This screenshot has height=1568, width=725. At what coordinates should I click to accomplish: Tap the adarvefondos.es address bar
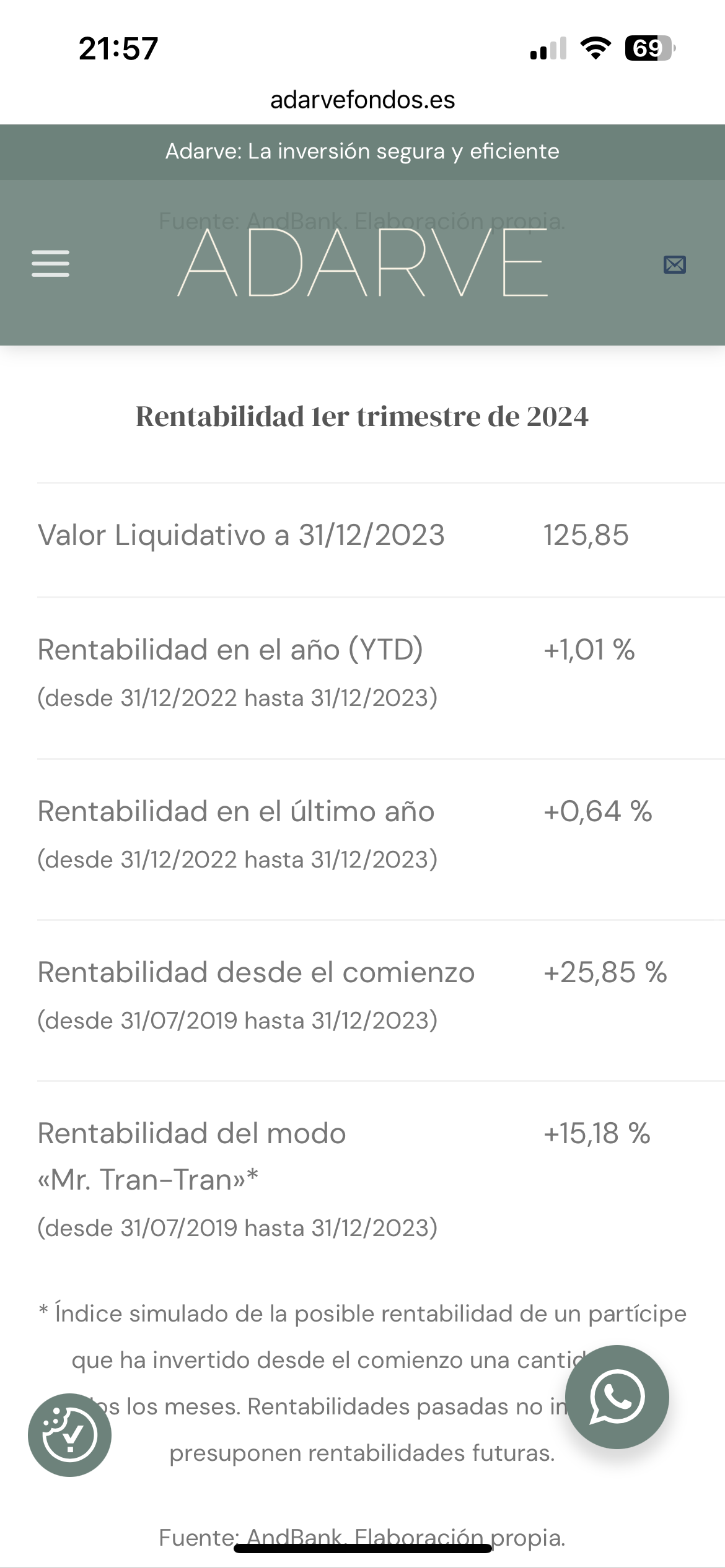pyautogui.click(x=362, y=100)
